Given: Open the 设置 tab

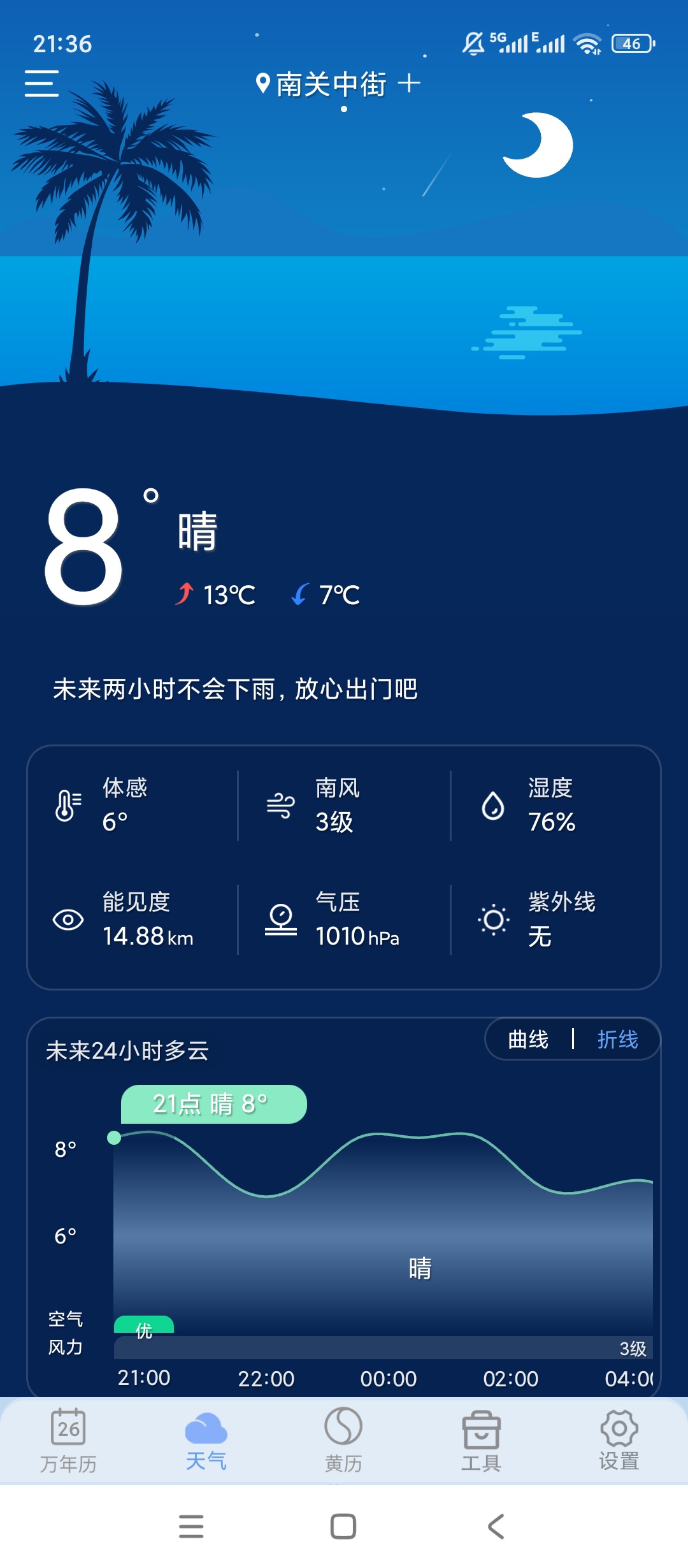Looking at the screenshot, I should tap(619, 1441).
